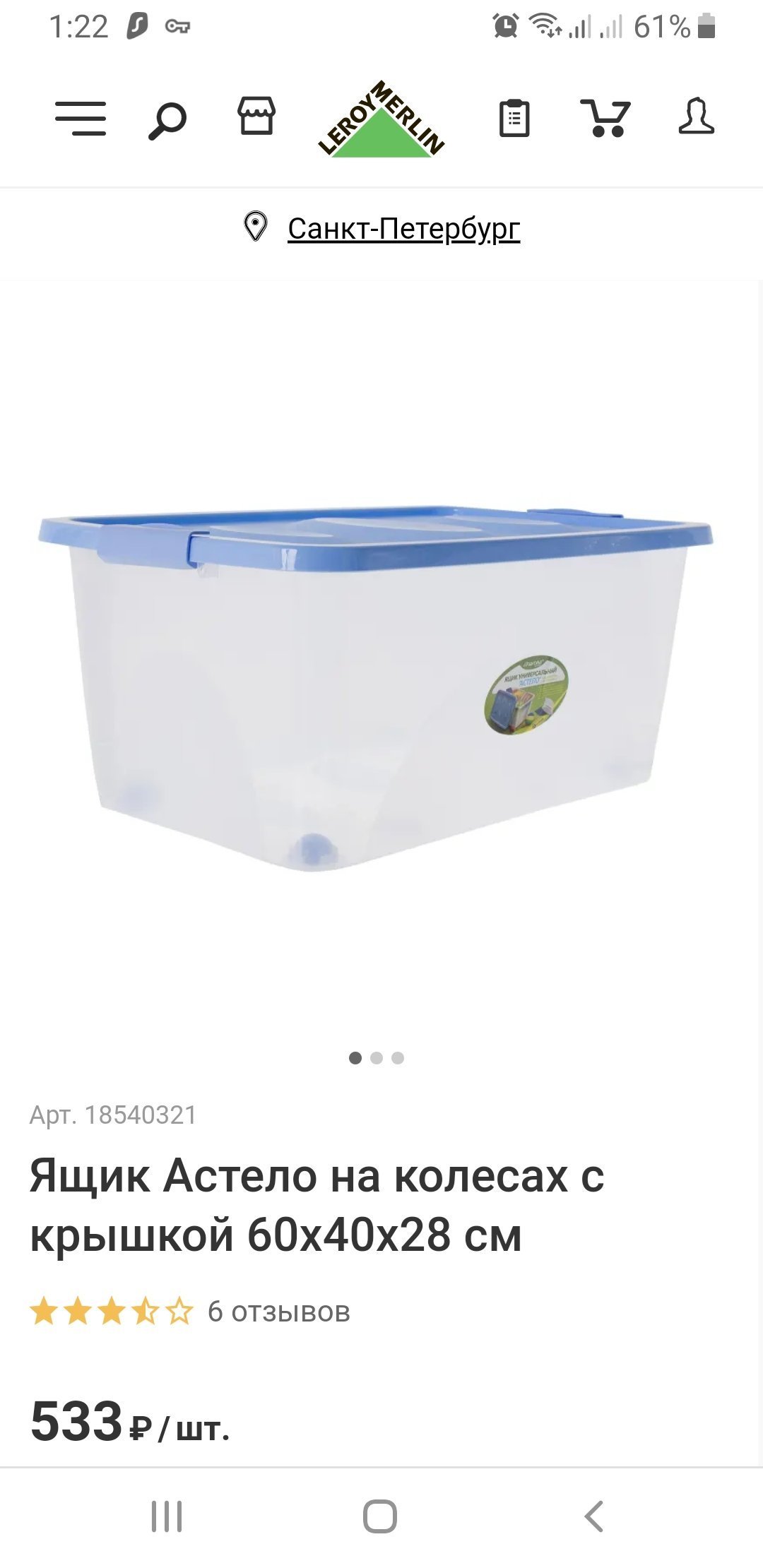
Task: Select the second image indicator dot
Action: point(377,1058)
